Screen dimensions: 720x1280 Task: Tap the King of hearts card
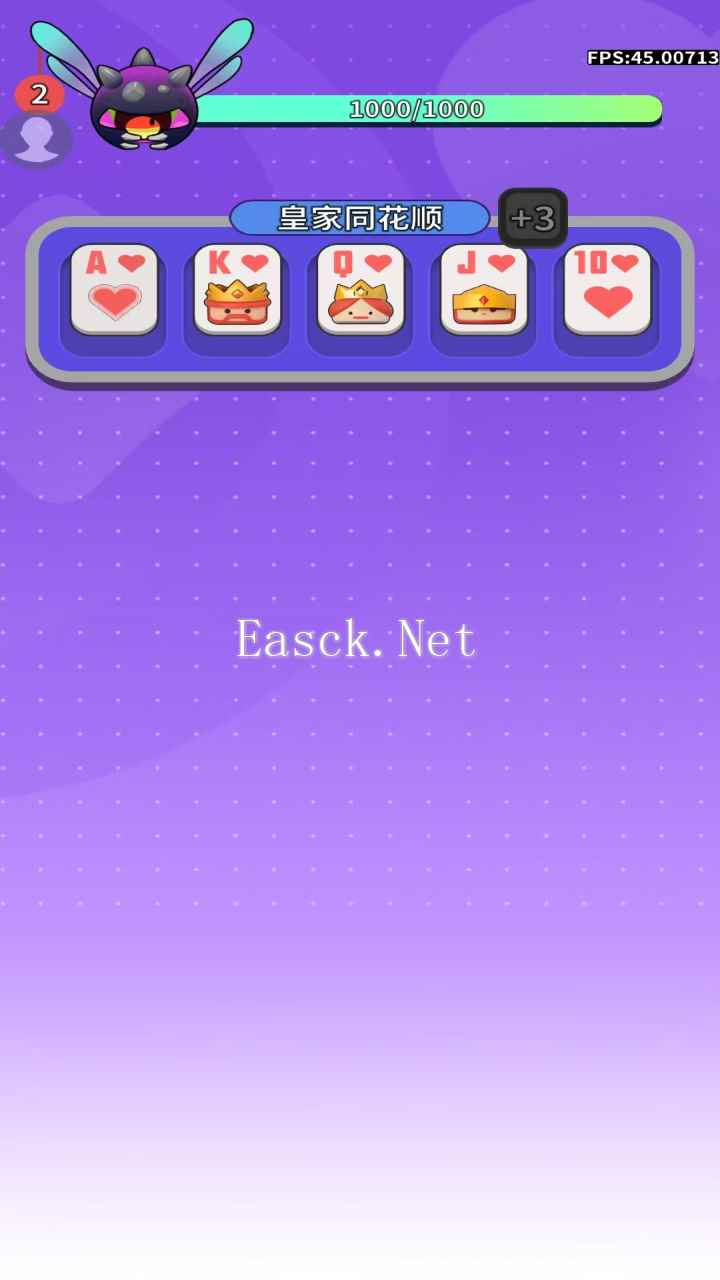tap(237, 289)
